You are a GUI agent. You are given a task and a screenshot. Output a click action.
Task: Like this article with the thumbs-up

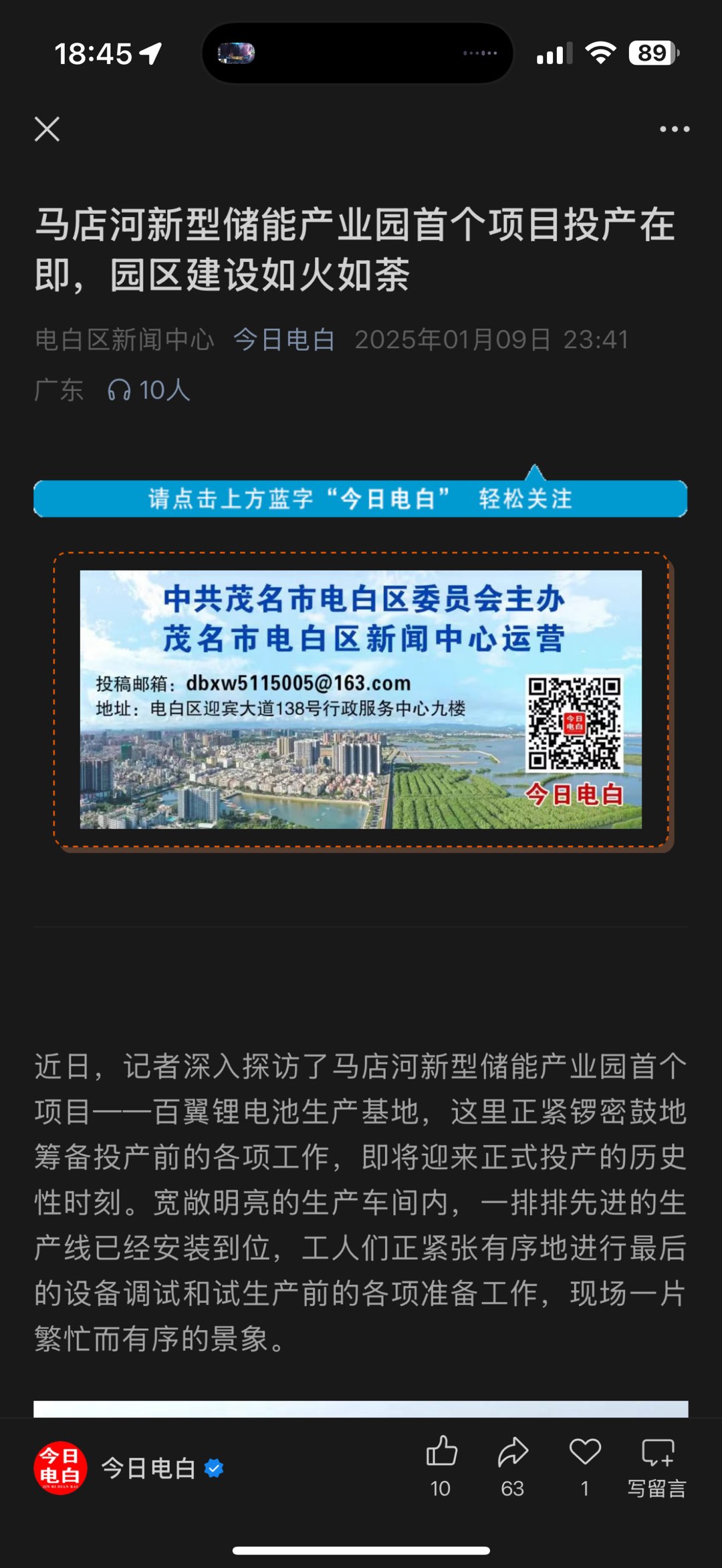click(x=441, y=1452)
